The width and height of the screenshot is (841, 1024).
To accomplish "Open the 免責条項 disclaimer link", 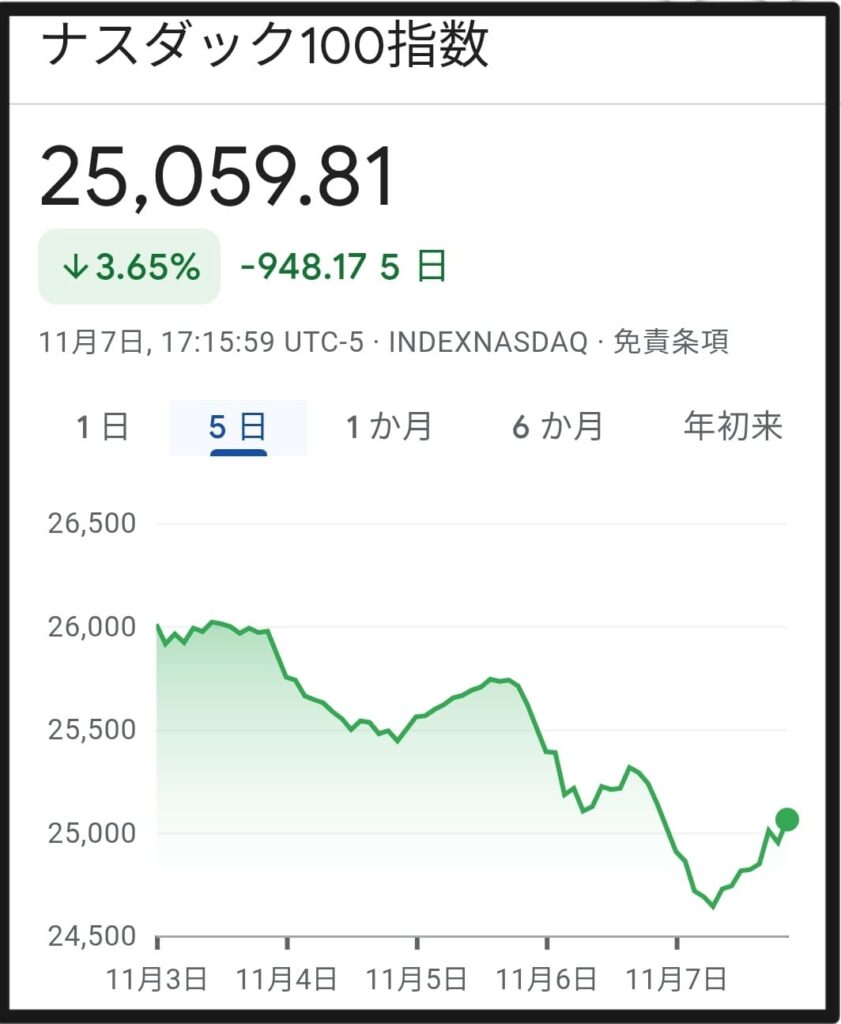I will tap(670, 342).
